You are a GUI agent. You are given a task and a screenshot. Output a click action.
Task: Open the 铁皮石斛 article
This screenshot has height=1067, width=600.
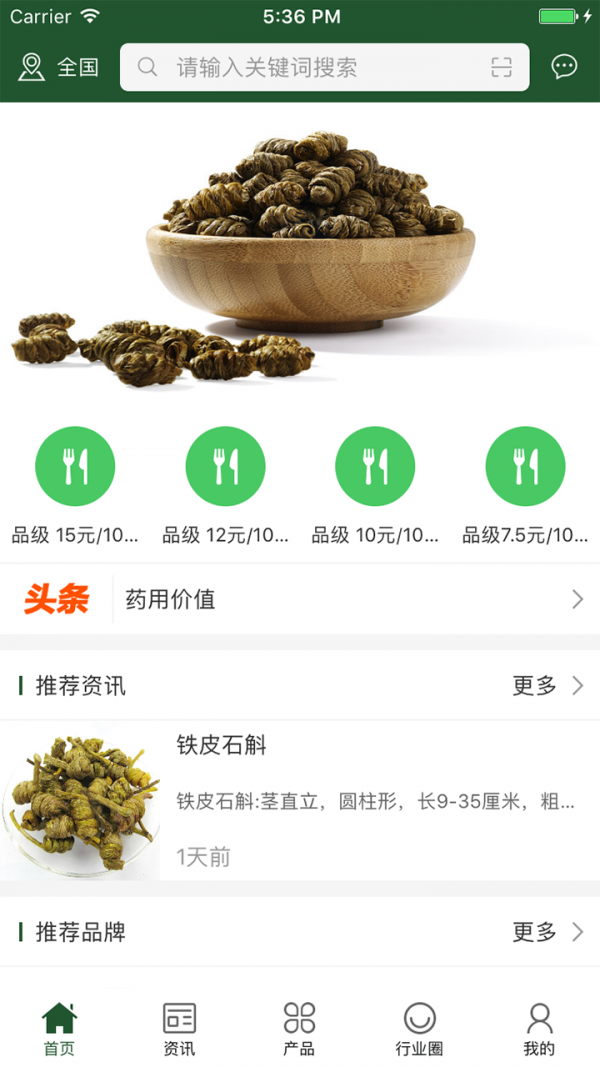[x=300, y=800]
